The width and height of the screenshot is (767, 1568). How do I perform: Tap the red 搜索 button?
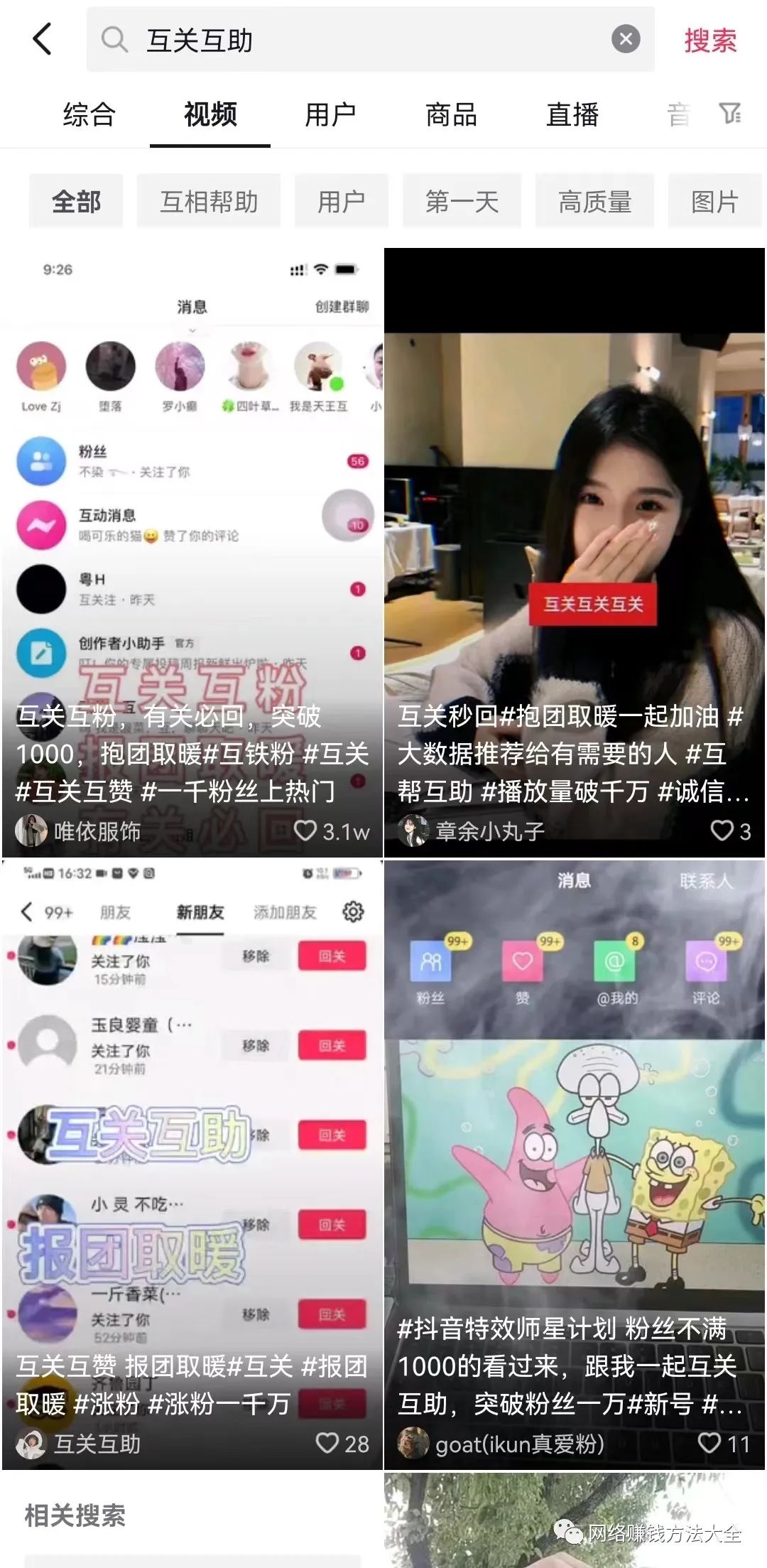710,40
